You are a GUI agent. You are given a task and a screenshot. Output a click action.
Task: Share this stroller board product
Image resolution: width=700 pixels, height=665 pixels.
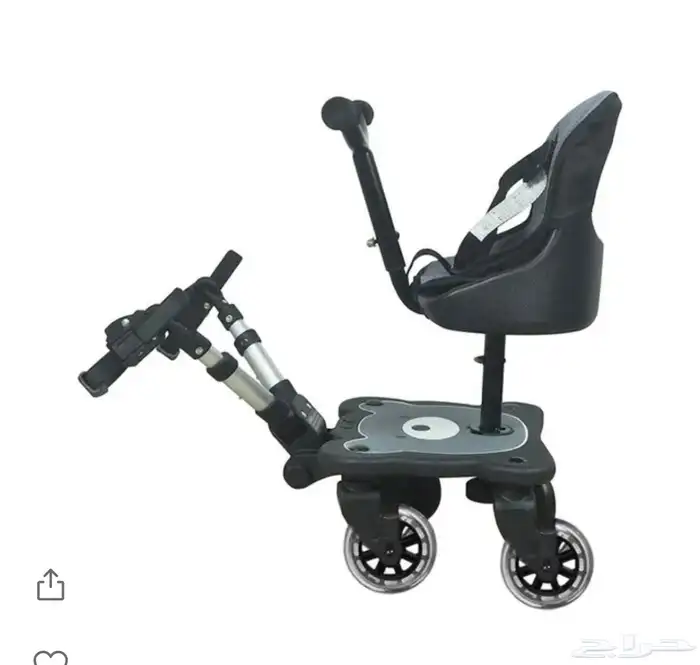50,584
